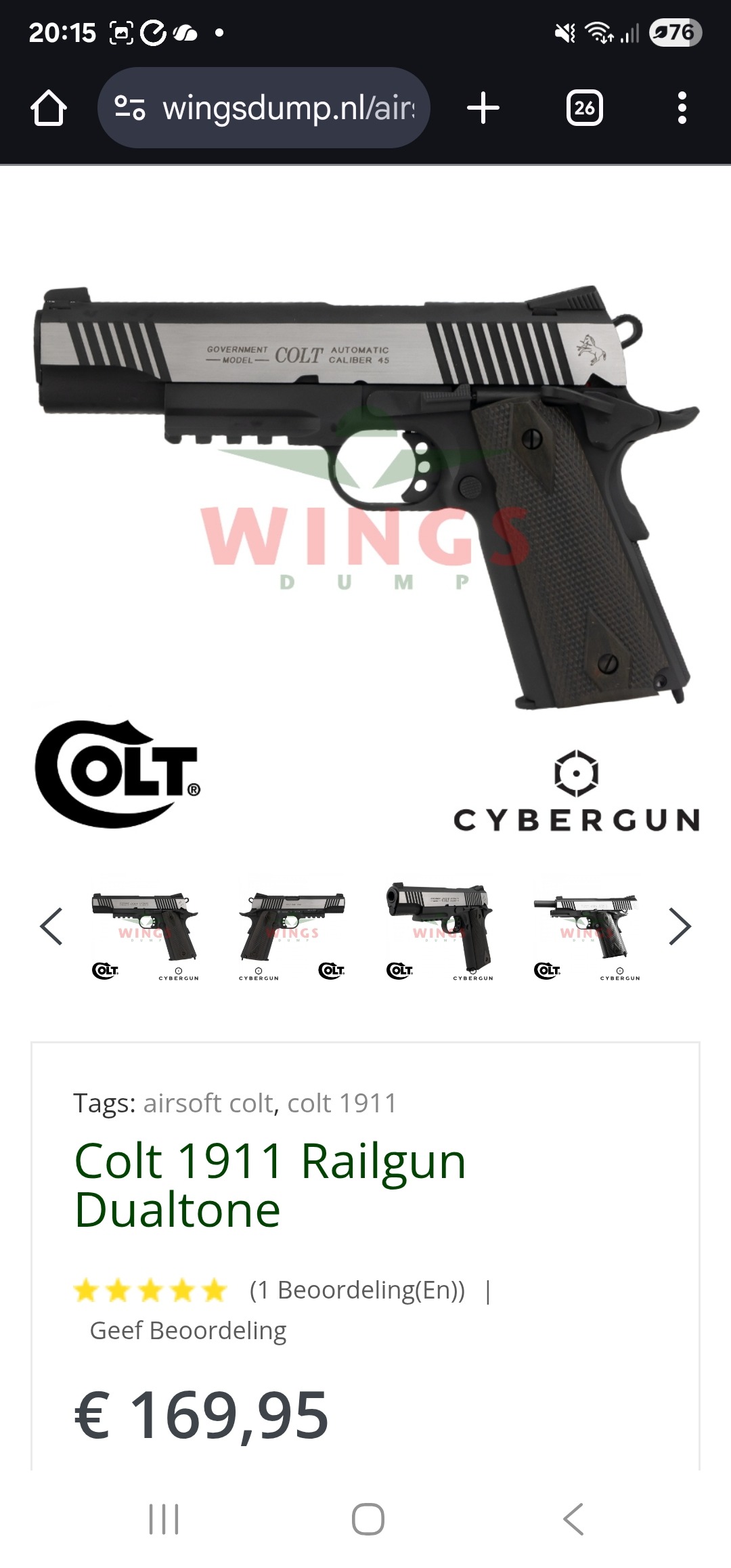Tap 'Geef Beoordeling' to write a review
This screenshot has height=1568, width=731.
pyautogui.click(x=188, y=1331)
